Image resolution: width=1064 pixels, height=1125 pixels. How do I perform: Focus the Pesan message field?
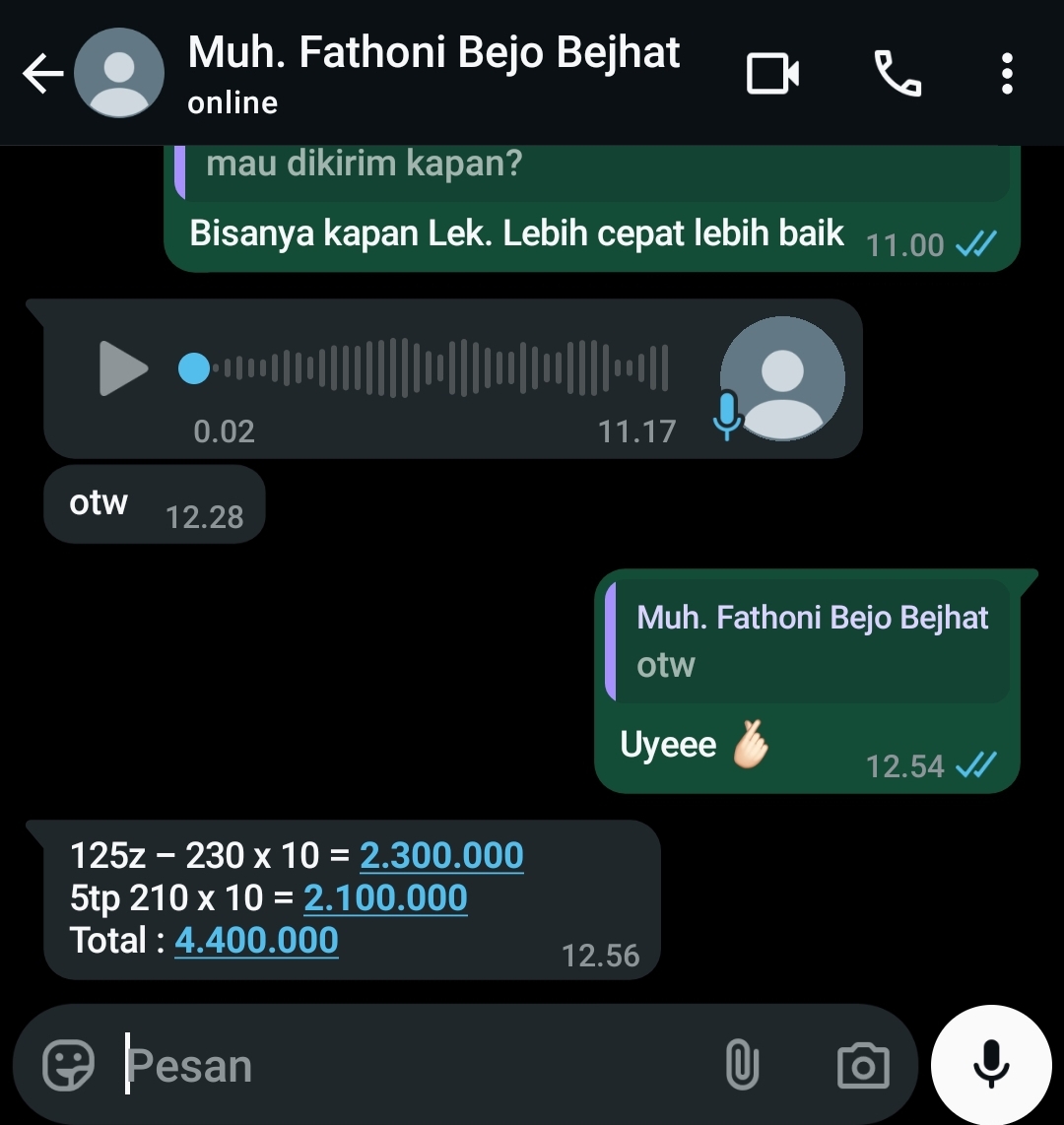point(414,1065)
